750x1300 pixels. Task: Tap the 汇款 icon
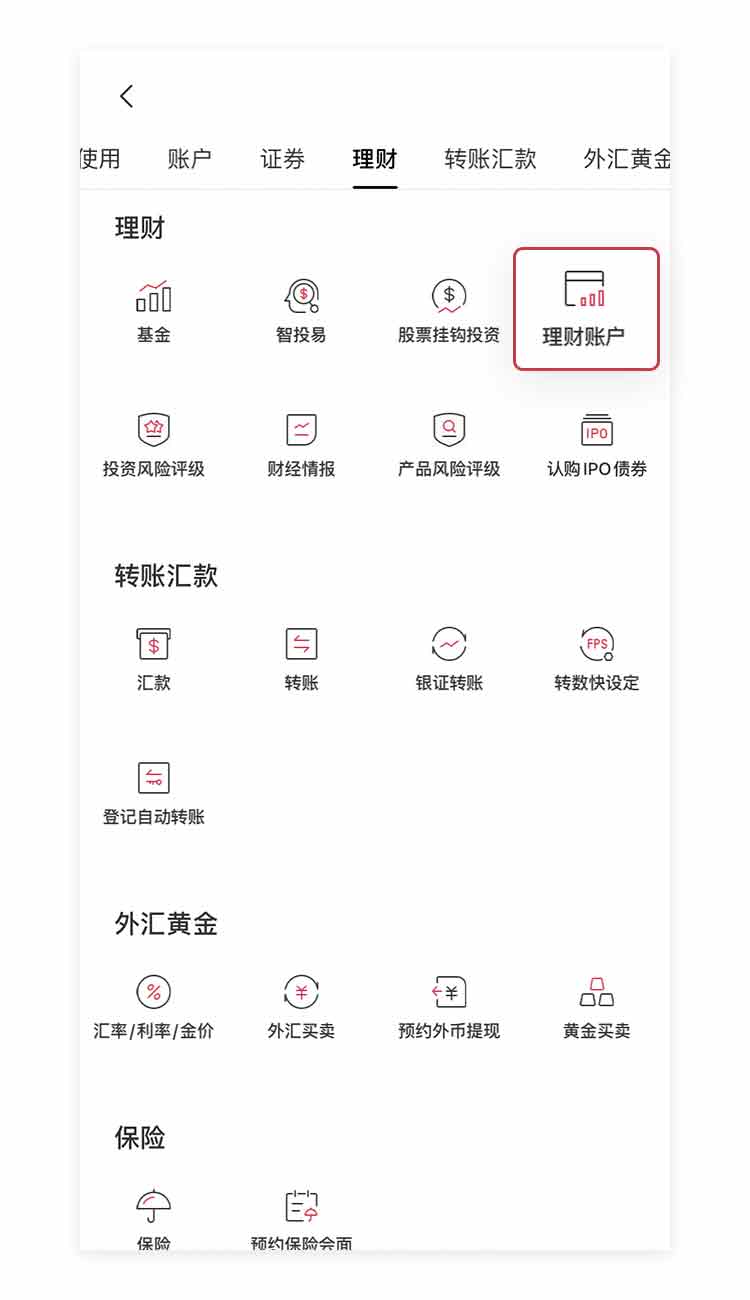tap(153, 645)
